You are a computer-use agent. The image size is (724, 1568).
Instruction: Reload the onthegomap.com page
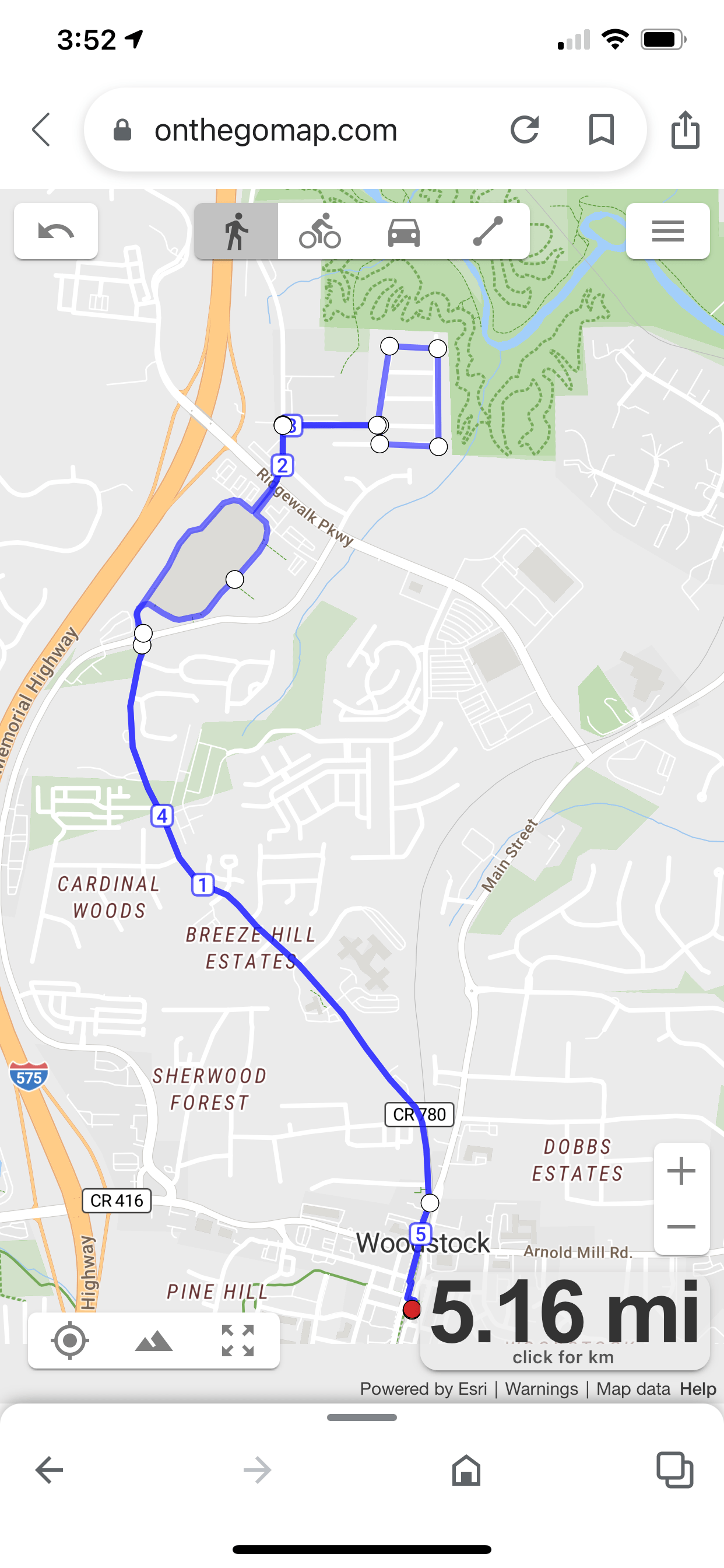coord(525,129)
